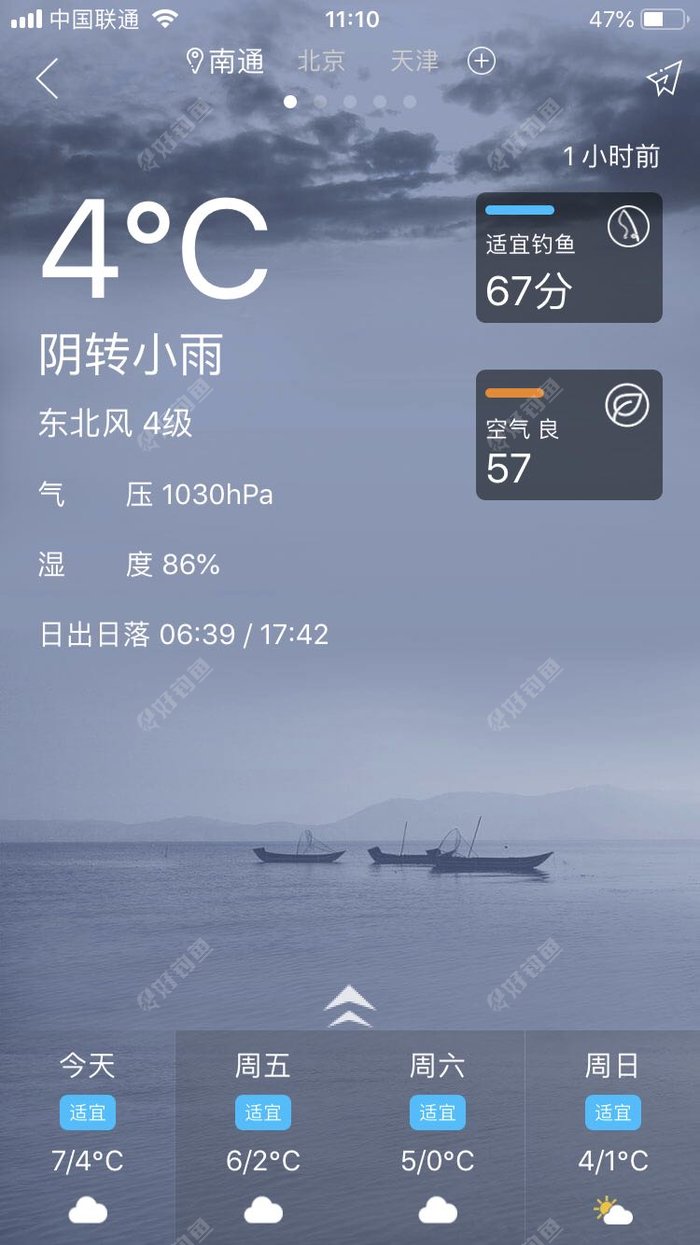View 今天 forecast details
700x1245 pixels.
pyautogui.click(x=88, y=1137)
